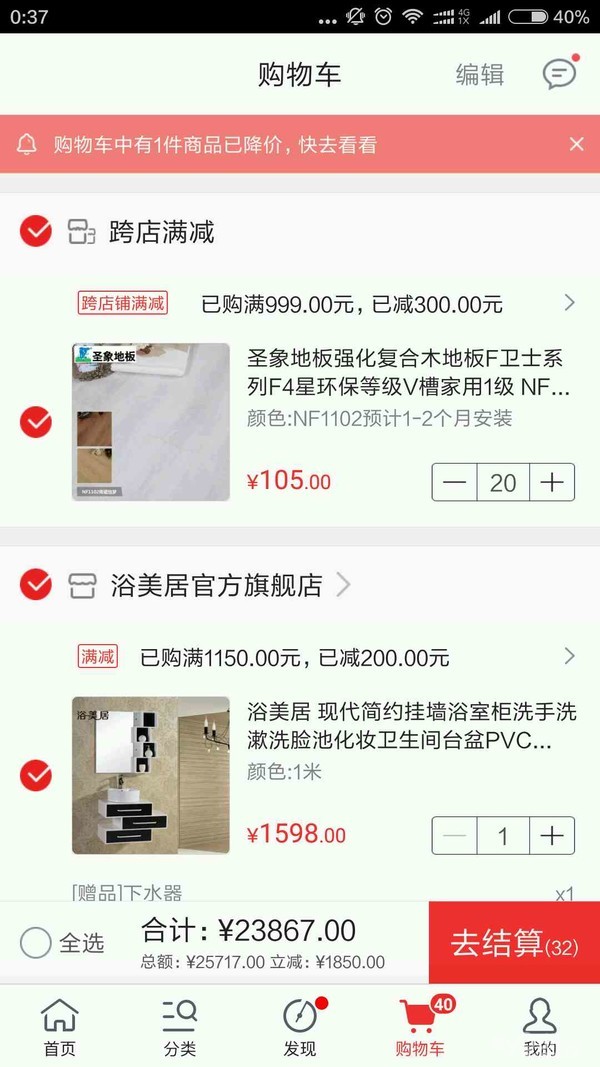Screen dimensions: 600x1067
Task: Uncheck the 圣象地板 item checkbox
Action: point(36,422)
